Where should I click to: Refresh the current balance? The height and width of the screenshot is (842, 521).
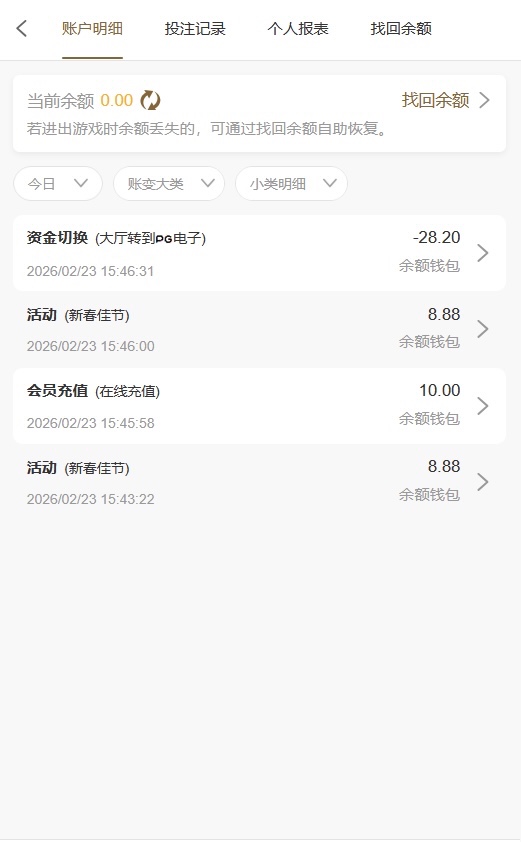[150, 100]
